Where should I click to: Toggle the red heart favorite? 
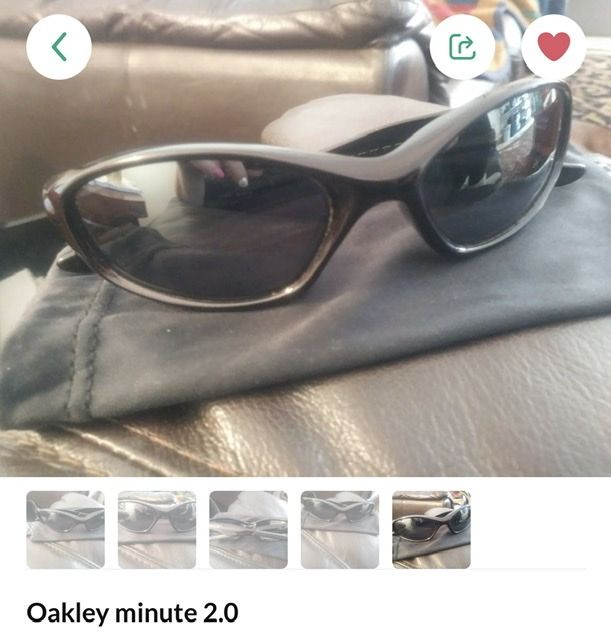click(x=553, y=47)
